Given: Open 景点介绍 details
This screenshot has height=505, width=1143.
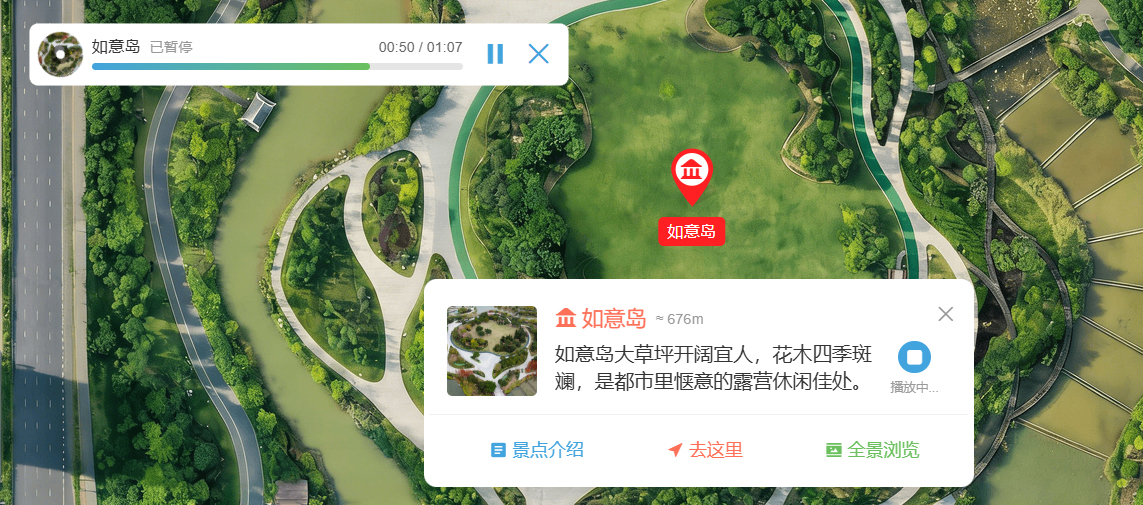Looking at the screenshot, I should pos(537,450).
